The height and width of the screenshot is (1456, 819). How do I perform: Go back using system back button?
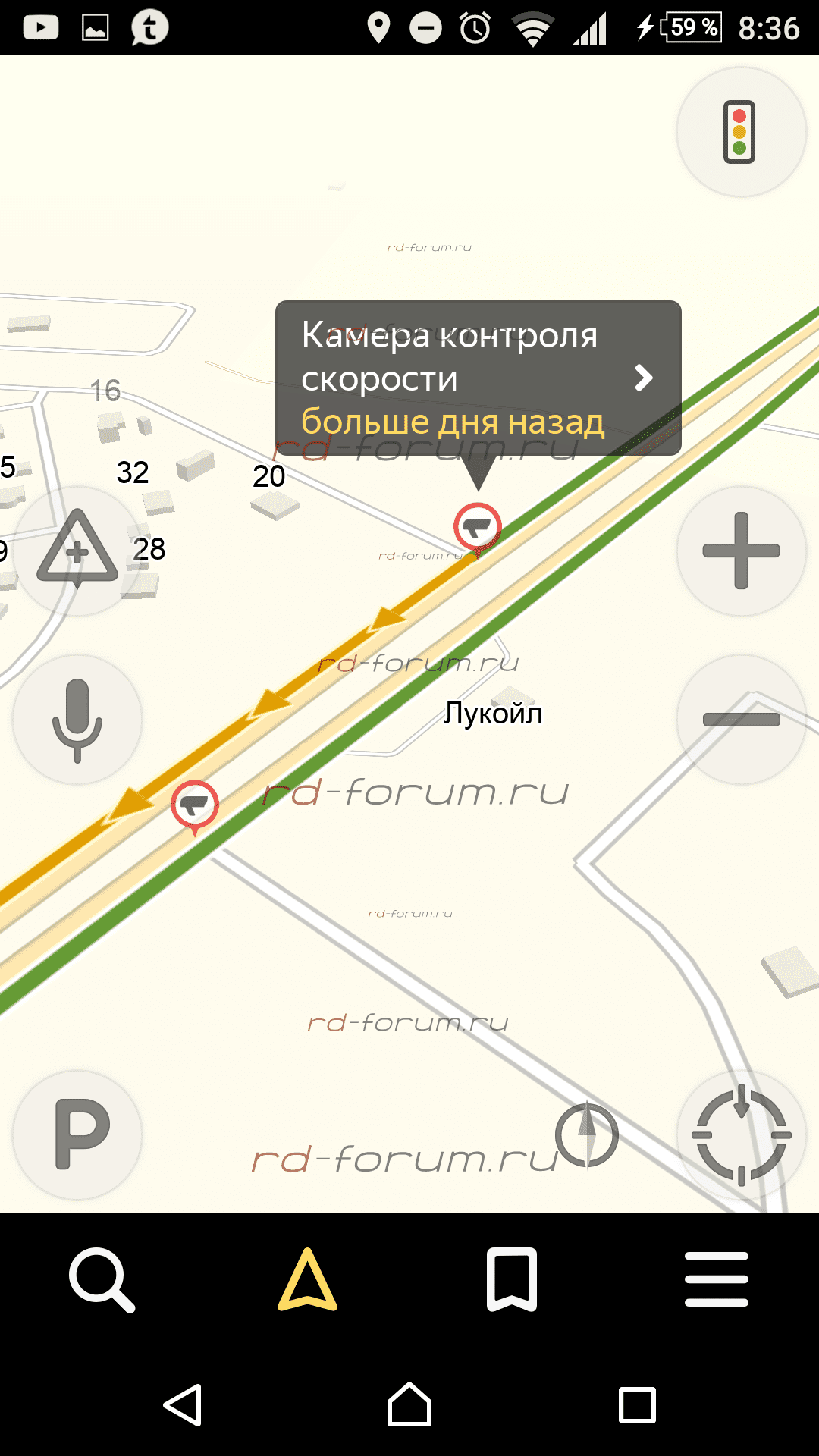pyautogui.click(x=183, y=1405)
